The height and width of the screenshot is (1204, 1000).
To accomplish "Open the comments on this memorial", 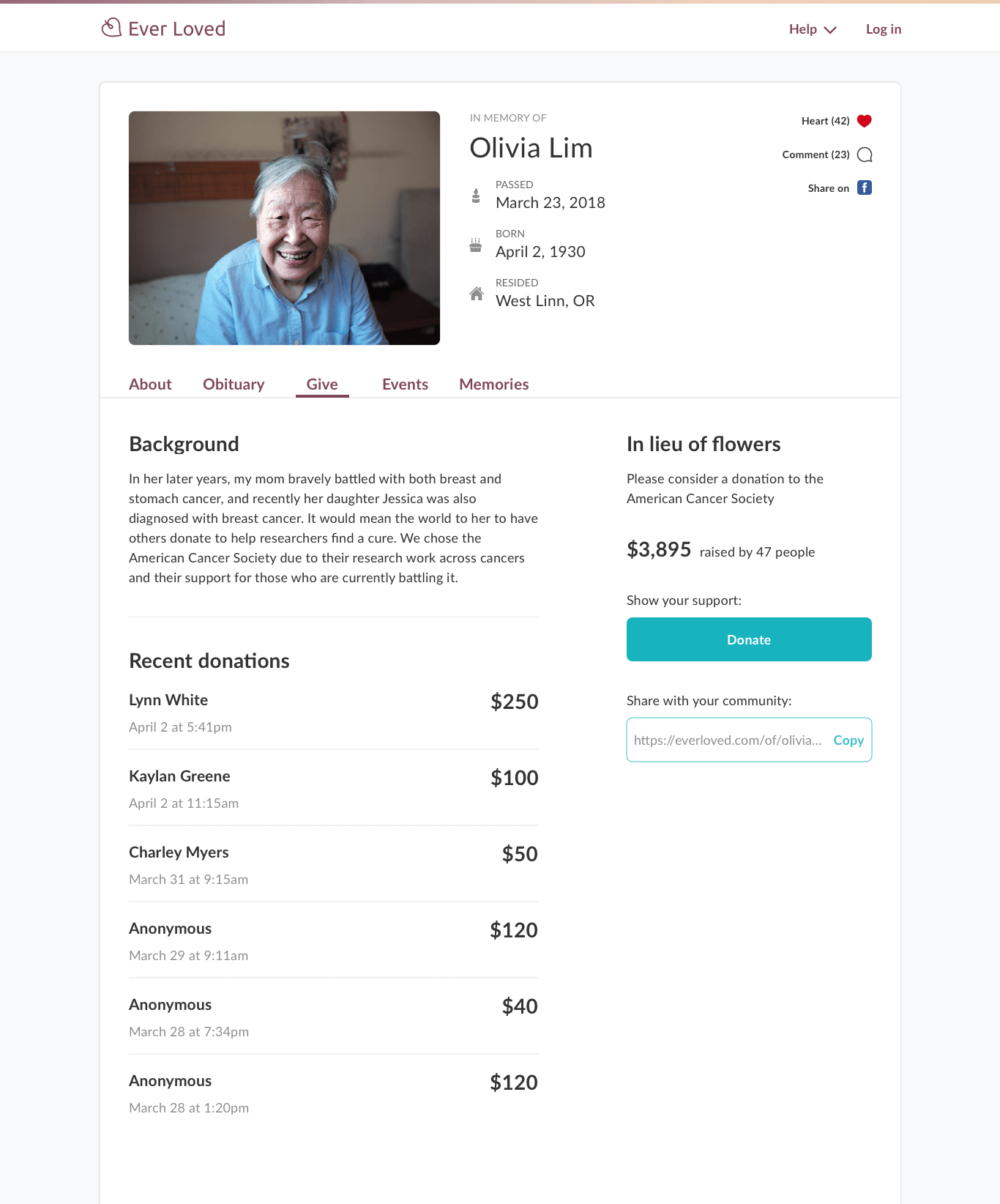I will pos(864,155).
